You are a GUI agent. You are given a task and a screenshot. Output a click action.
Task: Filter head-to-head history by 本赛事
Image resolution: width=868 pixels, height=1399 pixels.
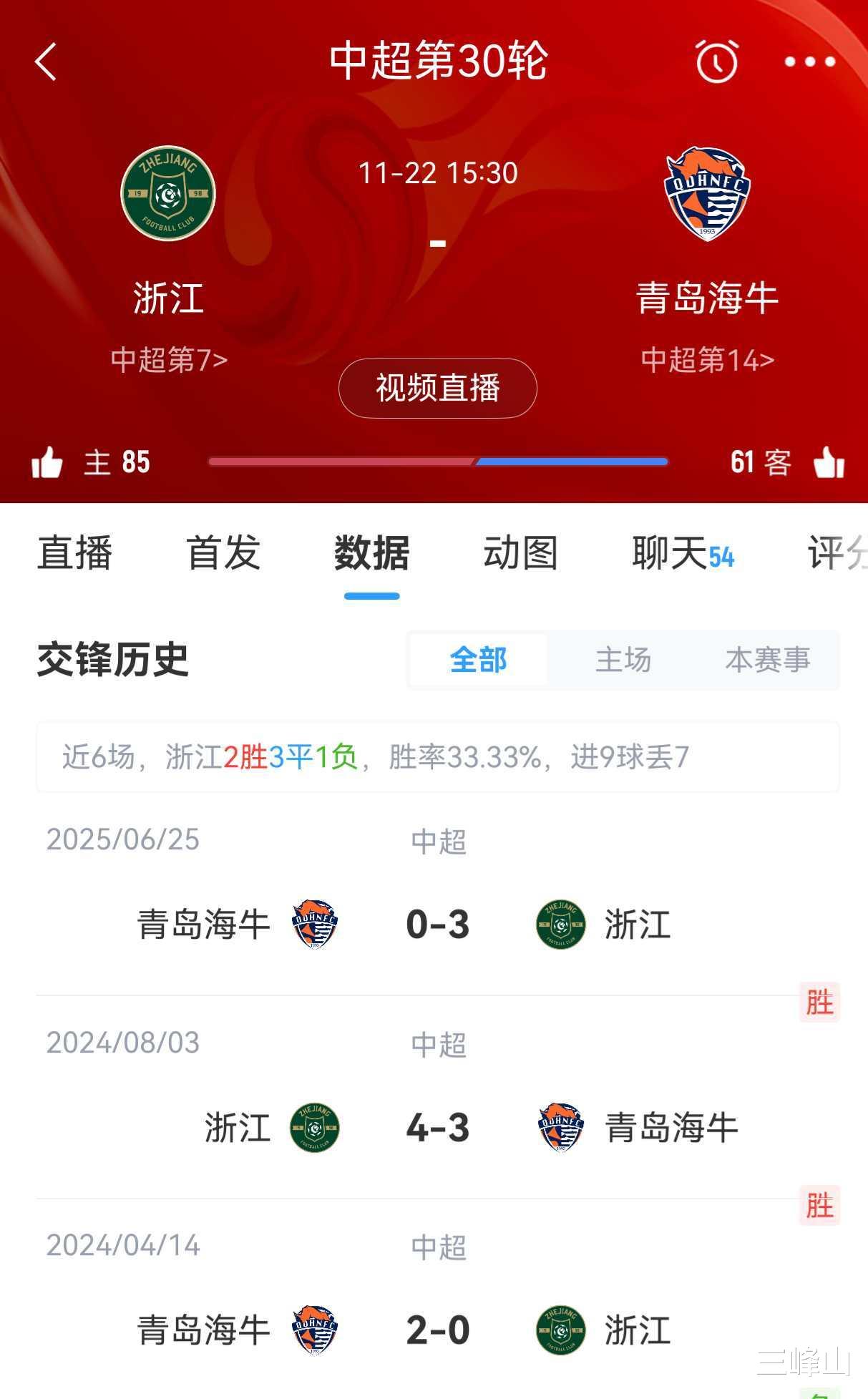767,660
